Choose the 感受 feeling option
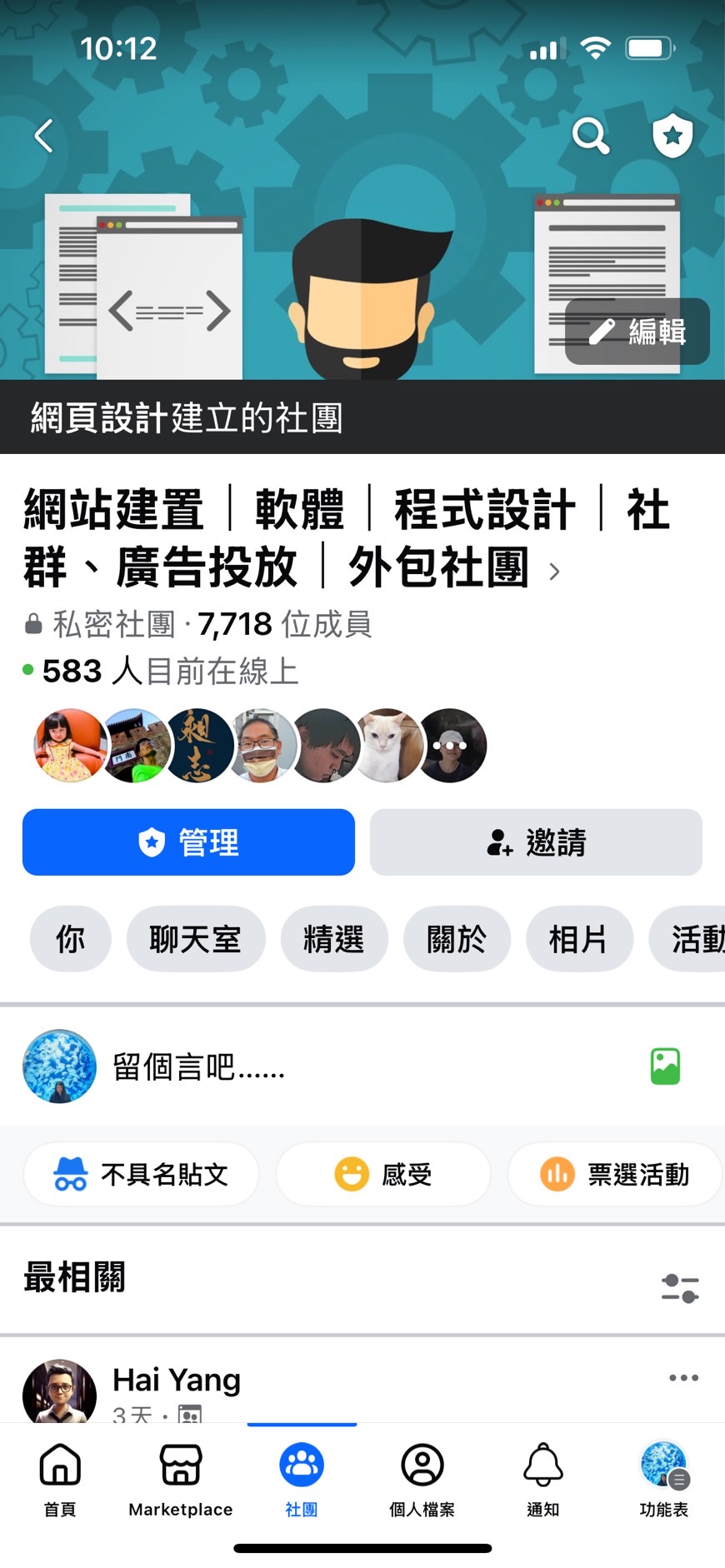This screenshot has height=1568, width=725. coord(383,1175)
